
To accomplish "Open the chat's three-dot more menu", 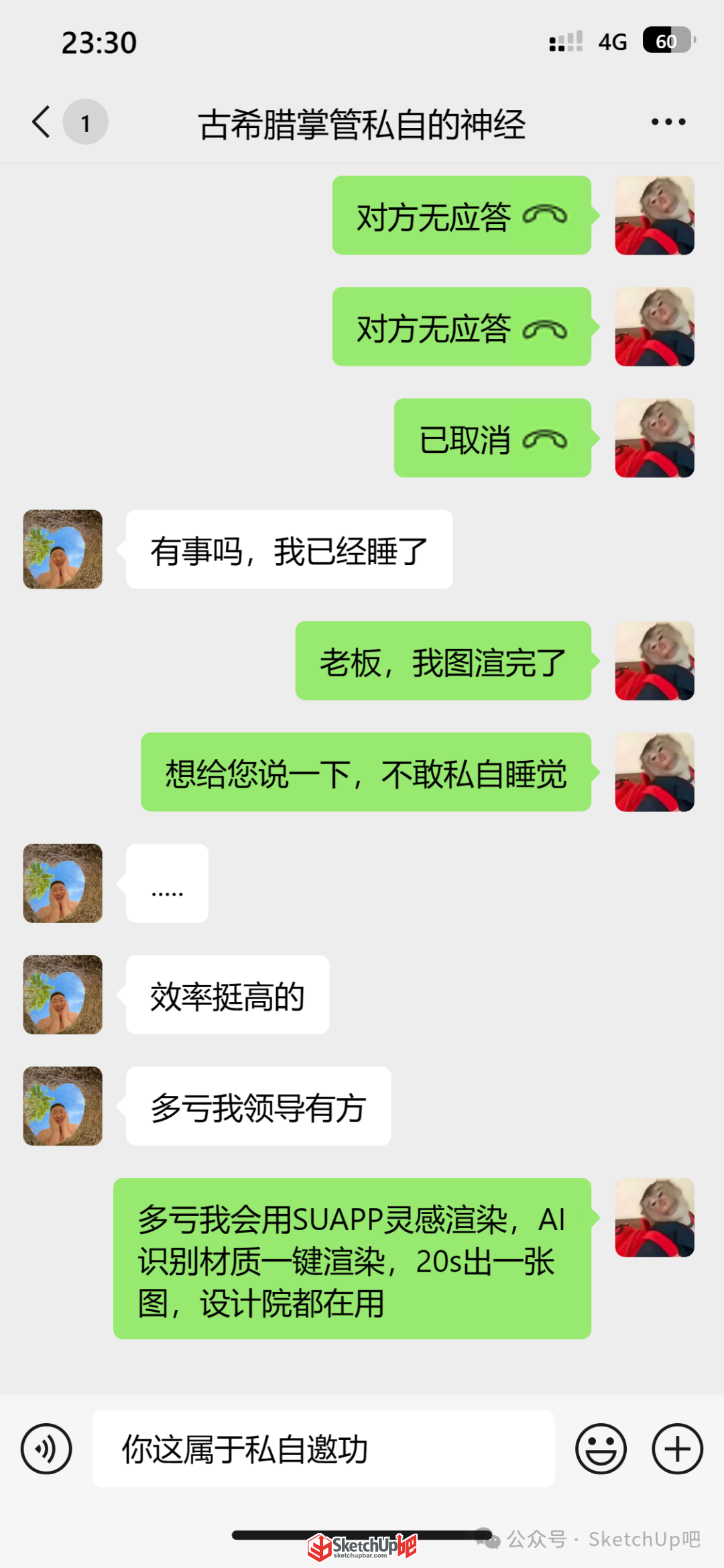I will point(668,122).
